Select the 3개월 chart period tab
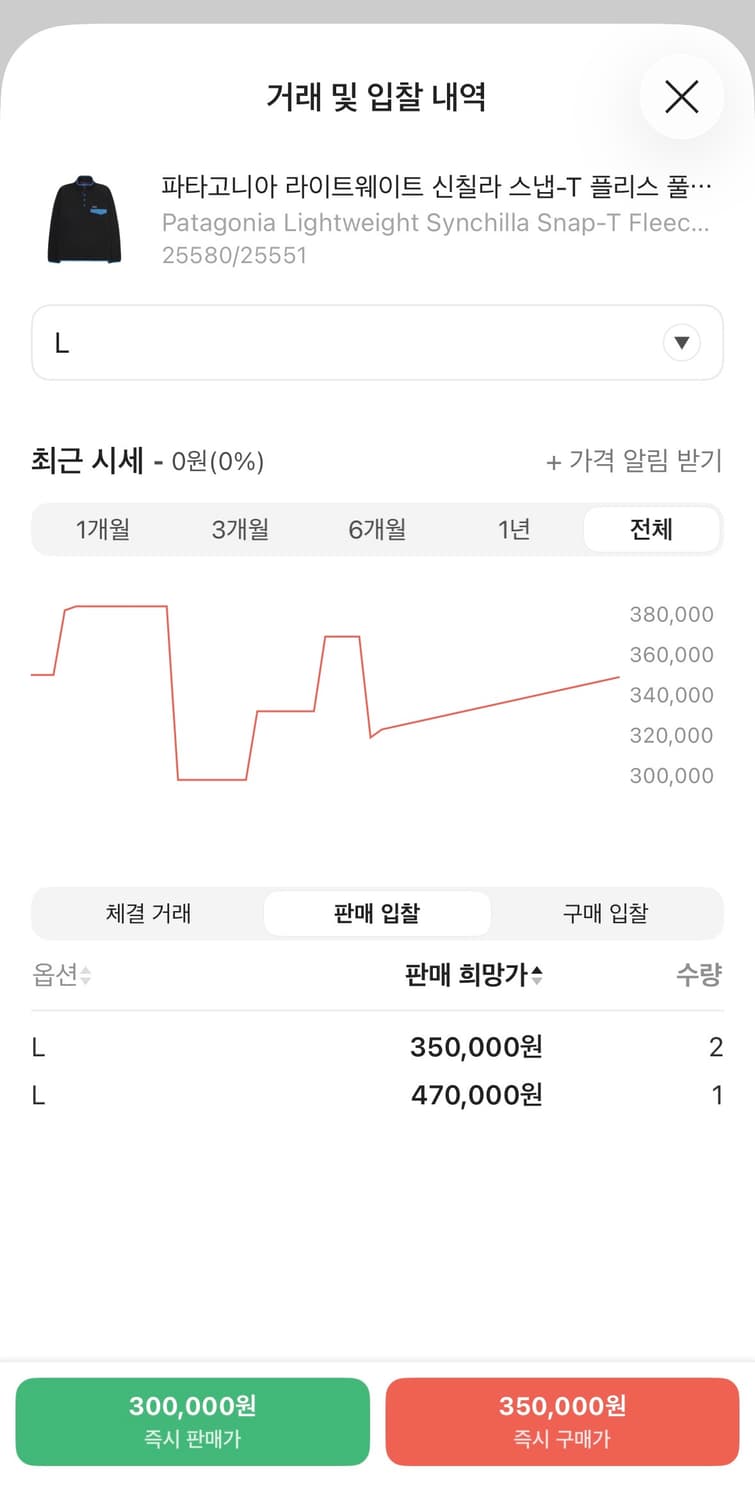 point(238,530)
